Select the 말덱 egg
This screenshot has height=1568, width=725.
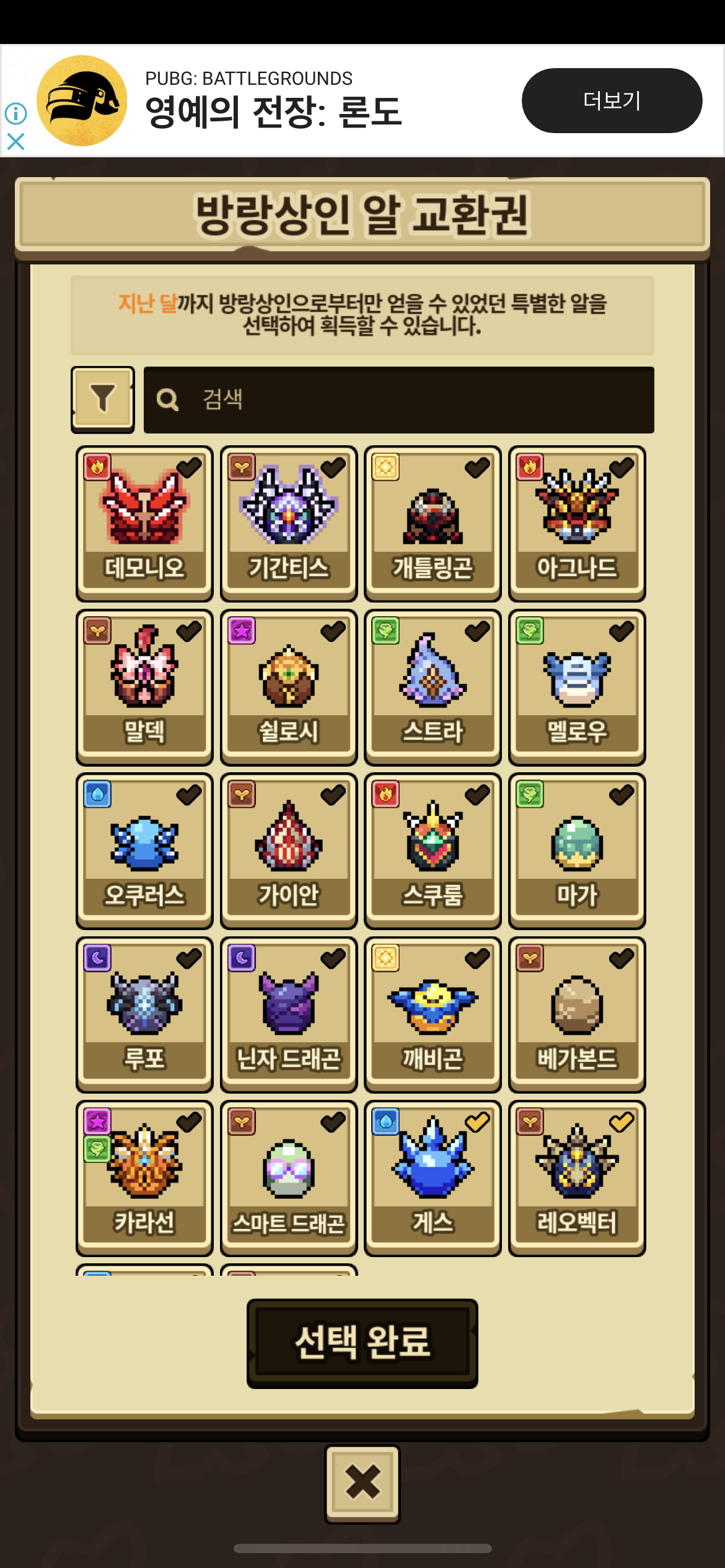coord(144,687)
